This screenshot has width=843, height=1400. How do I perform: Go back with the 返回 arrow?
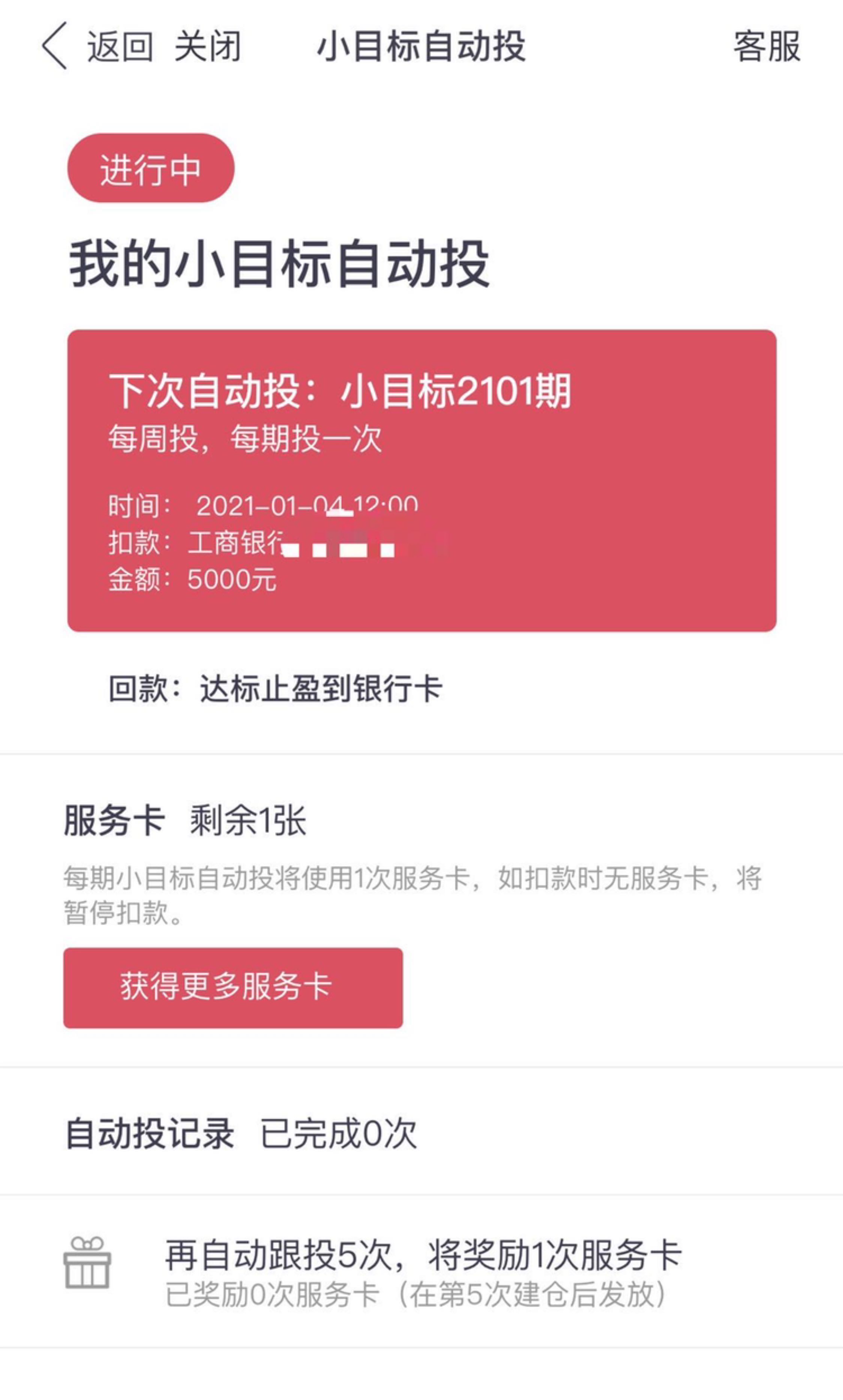click(x=96, y=46)
